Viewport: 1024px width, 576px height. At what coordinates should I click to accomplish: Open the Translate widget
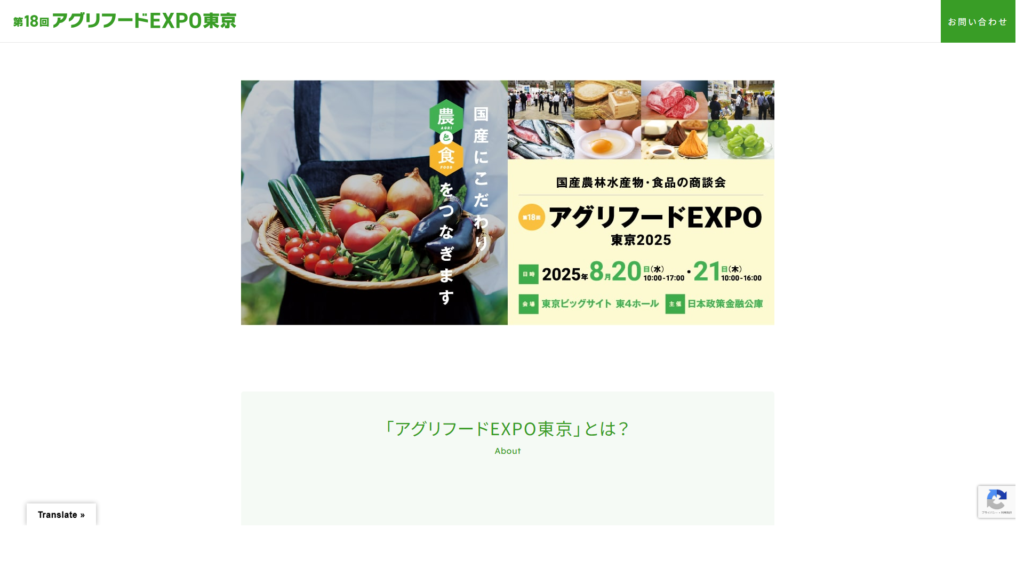pos(61,514)
